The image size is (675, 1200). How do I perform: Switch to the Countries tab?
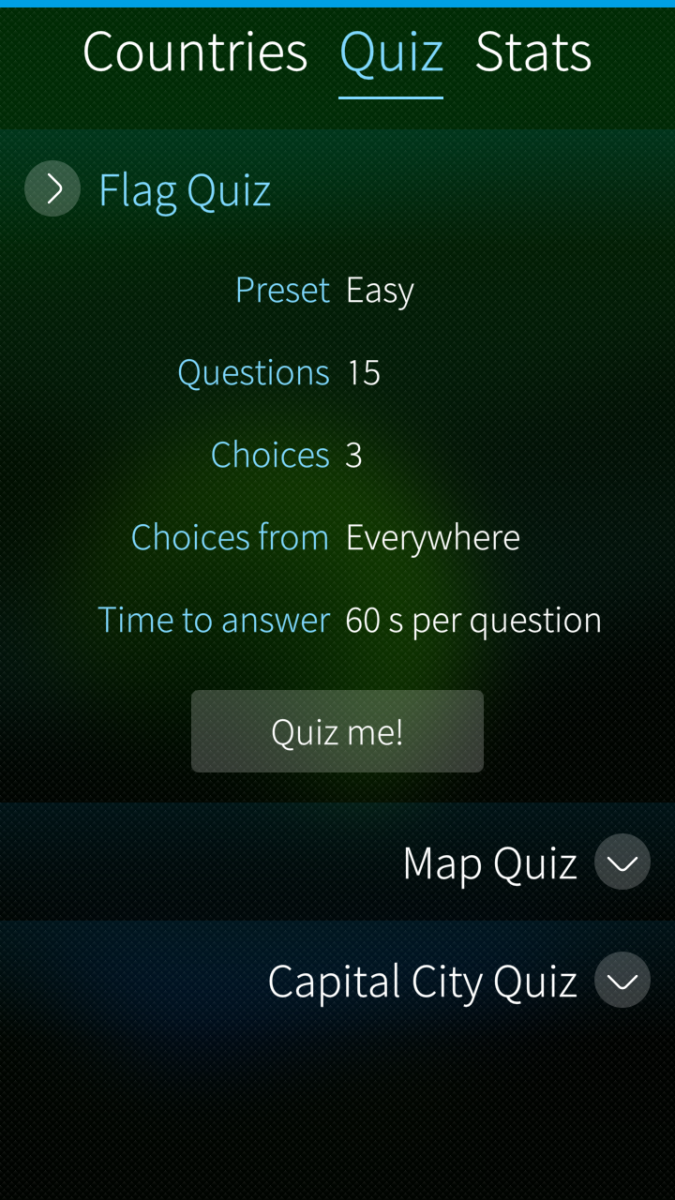pyautogui.click(x=194, y=53)
